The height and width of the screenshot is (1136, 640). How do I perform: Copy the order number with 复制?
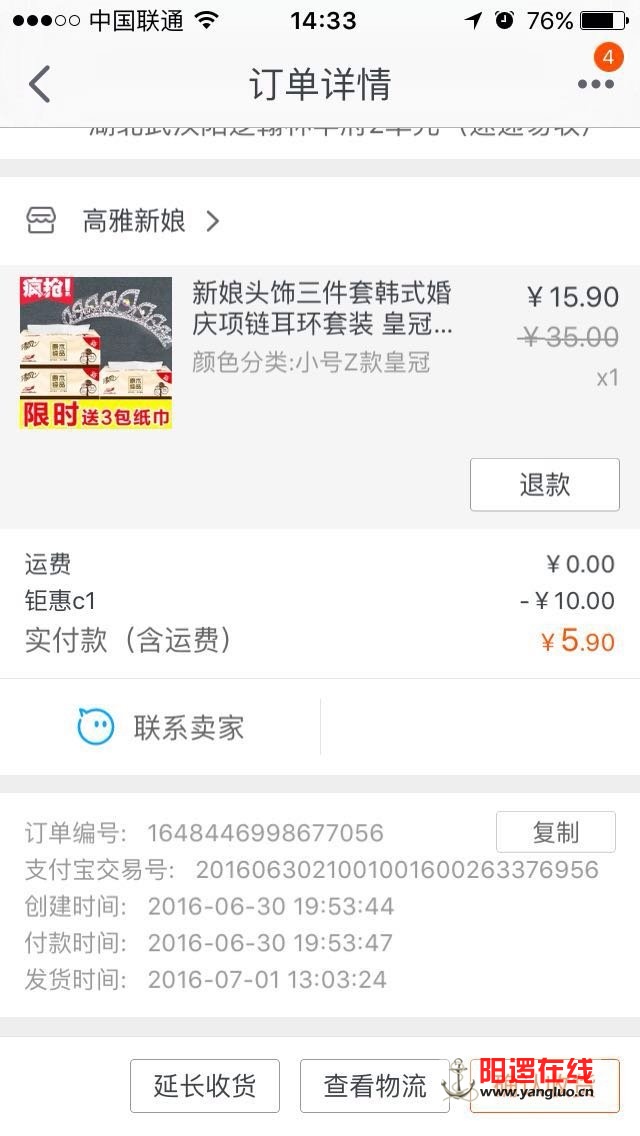click(x=555, y=832)
